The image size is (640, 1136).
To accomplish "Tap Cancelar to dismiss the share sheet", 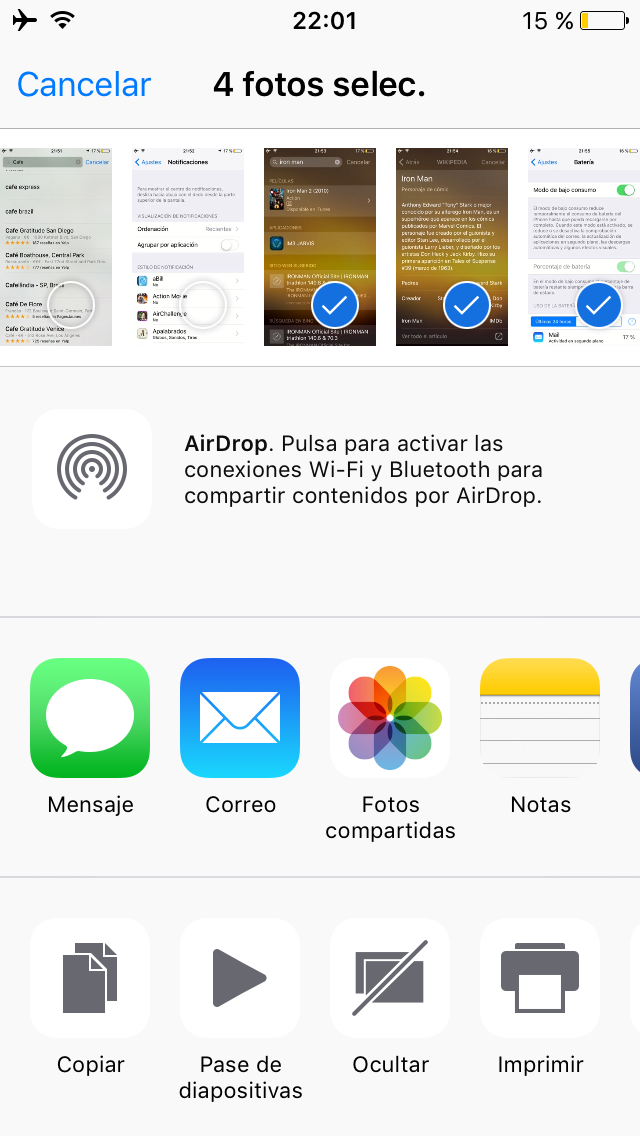I will click(x=83, y=85).
